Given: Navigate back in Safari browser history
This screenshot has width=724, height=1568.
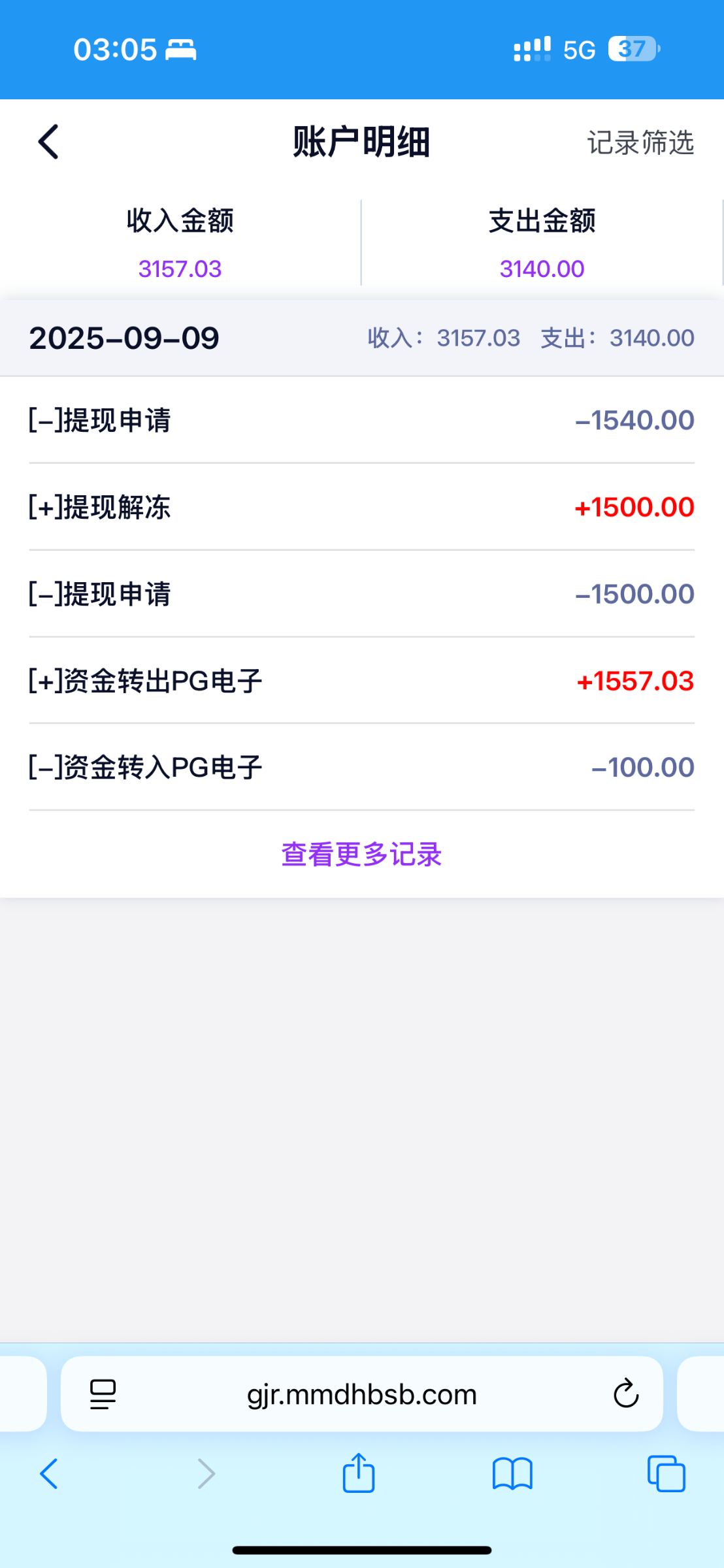Looking at the screenshot, I should (x=49, y=1474).
